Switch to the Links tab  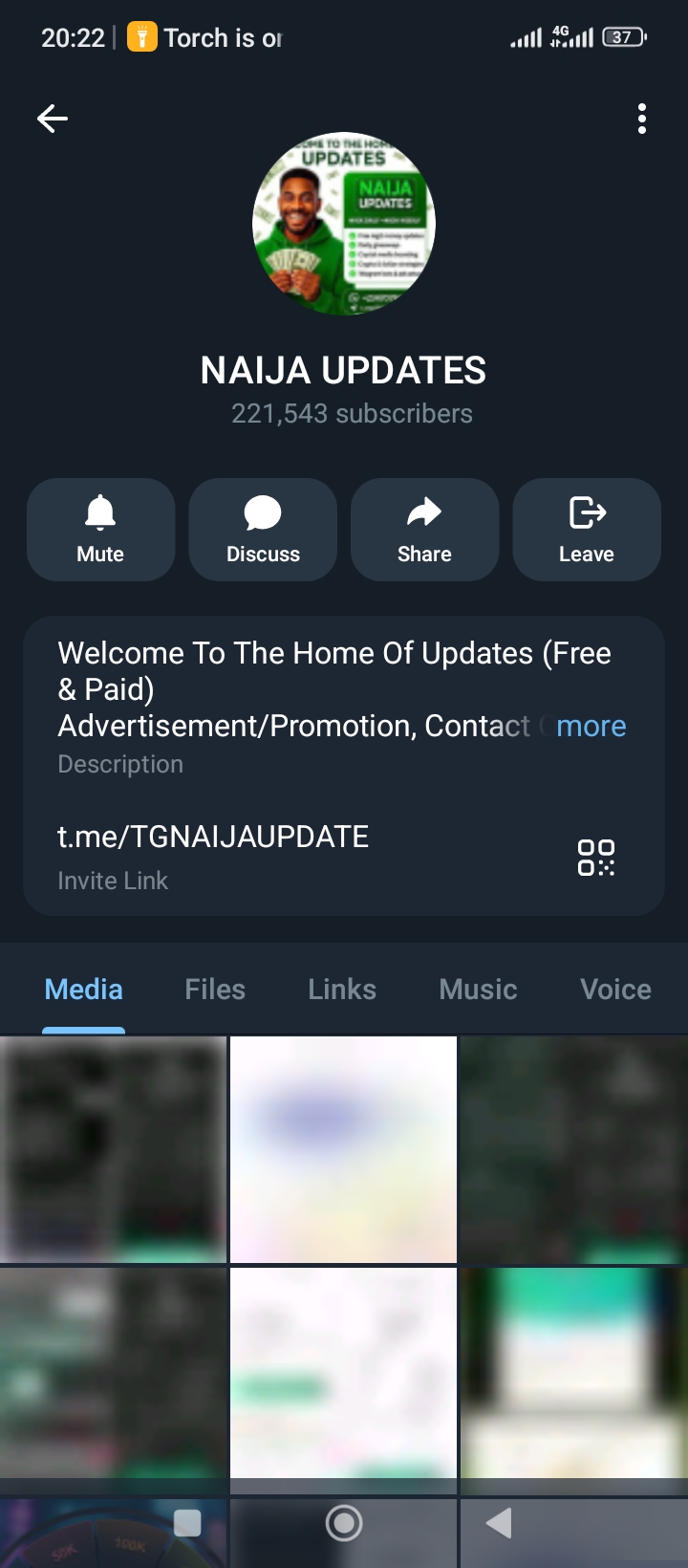tap(342, 990)
